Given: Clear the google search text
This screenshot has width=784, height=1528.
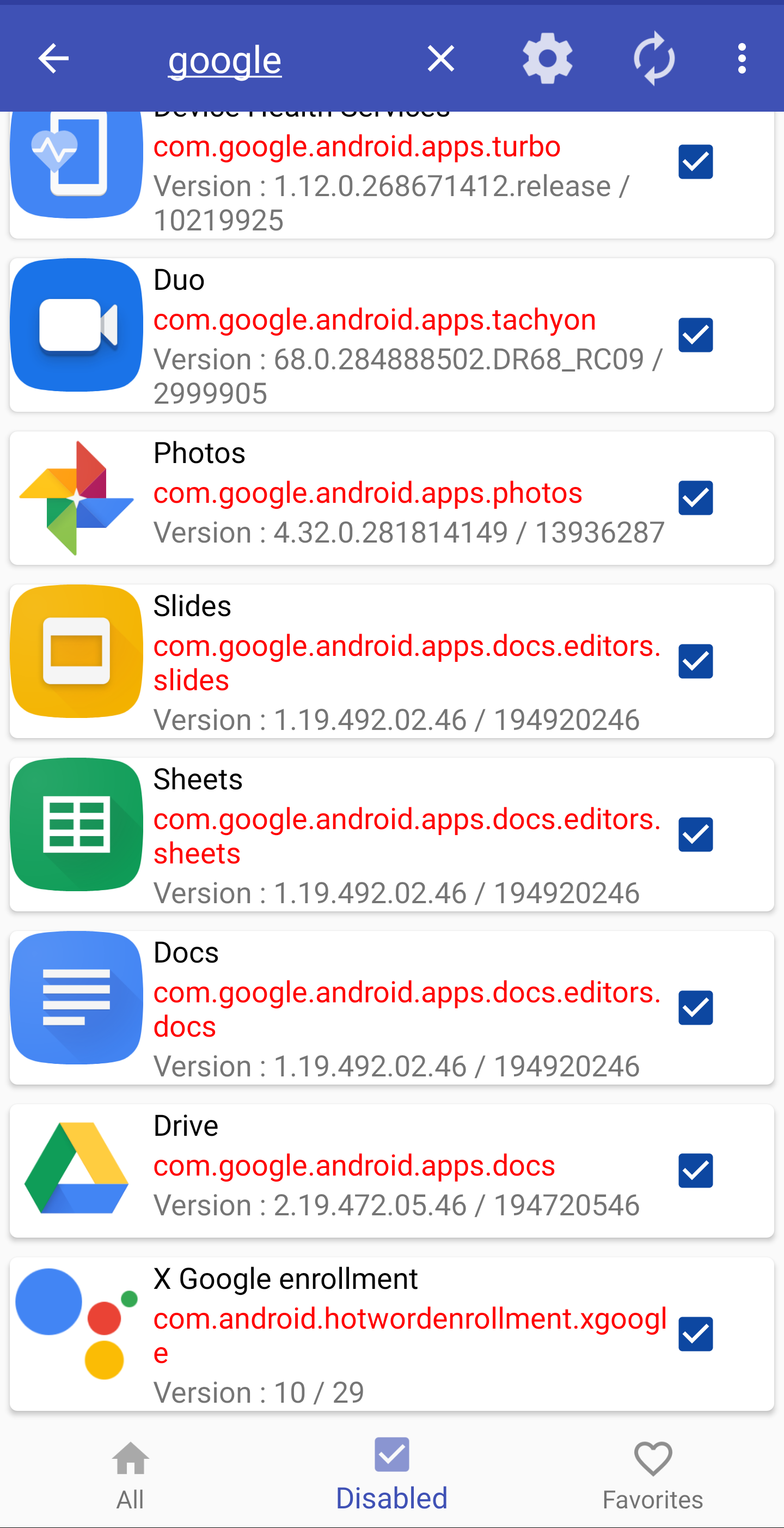Looking at the screenshot, I should pyautogui.click(x=440, y=59).
